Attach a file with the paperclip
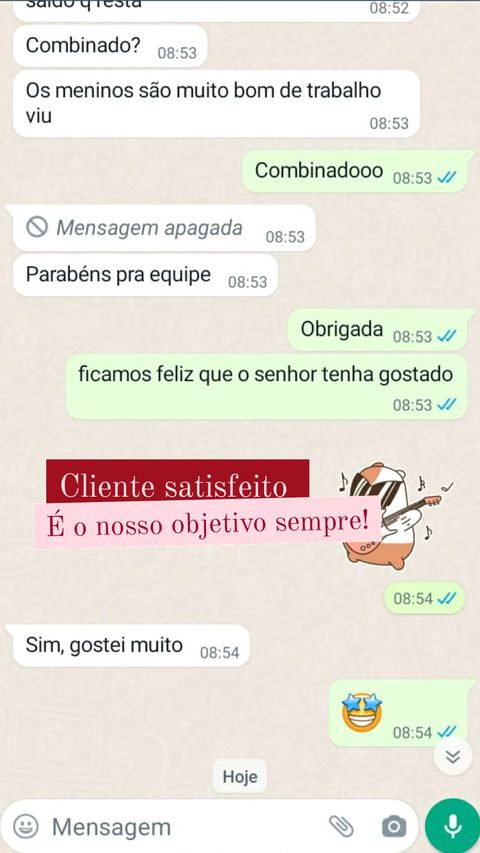The height and width of the screenshot is (853, 480). point(341,826)
